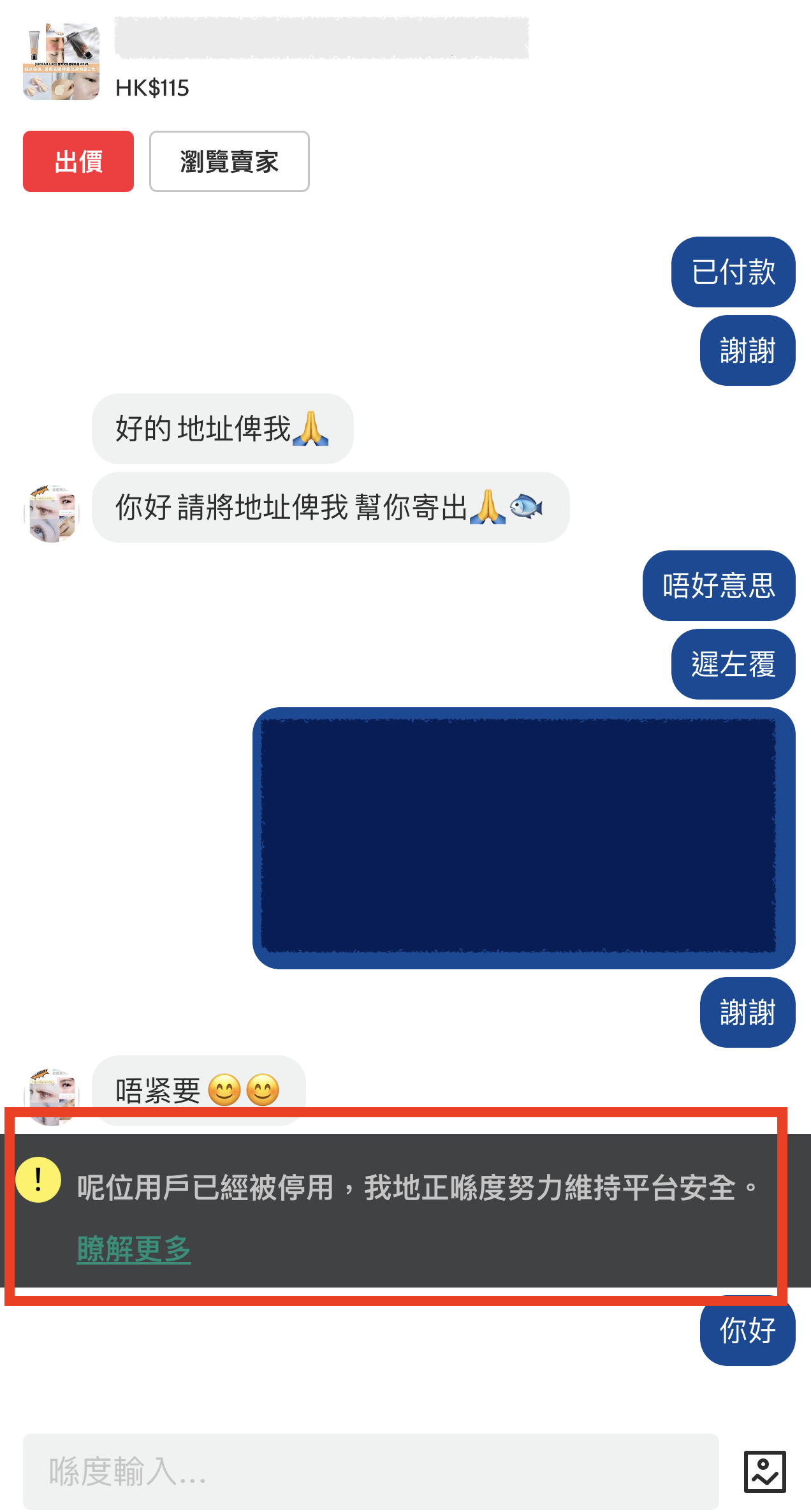This screenshot has height=1512, width=811.
Task: Open 瀏覽賣家 to view the seller
Action: tap(229, 161)
